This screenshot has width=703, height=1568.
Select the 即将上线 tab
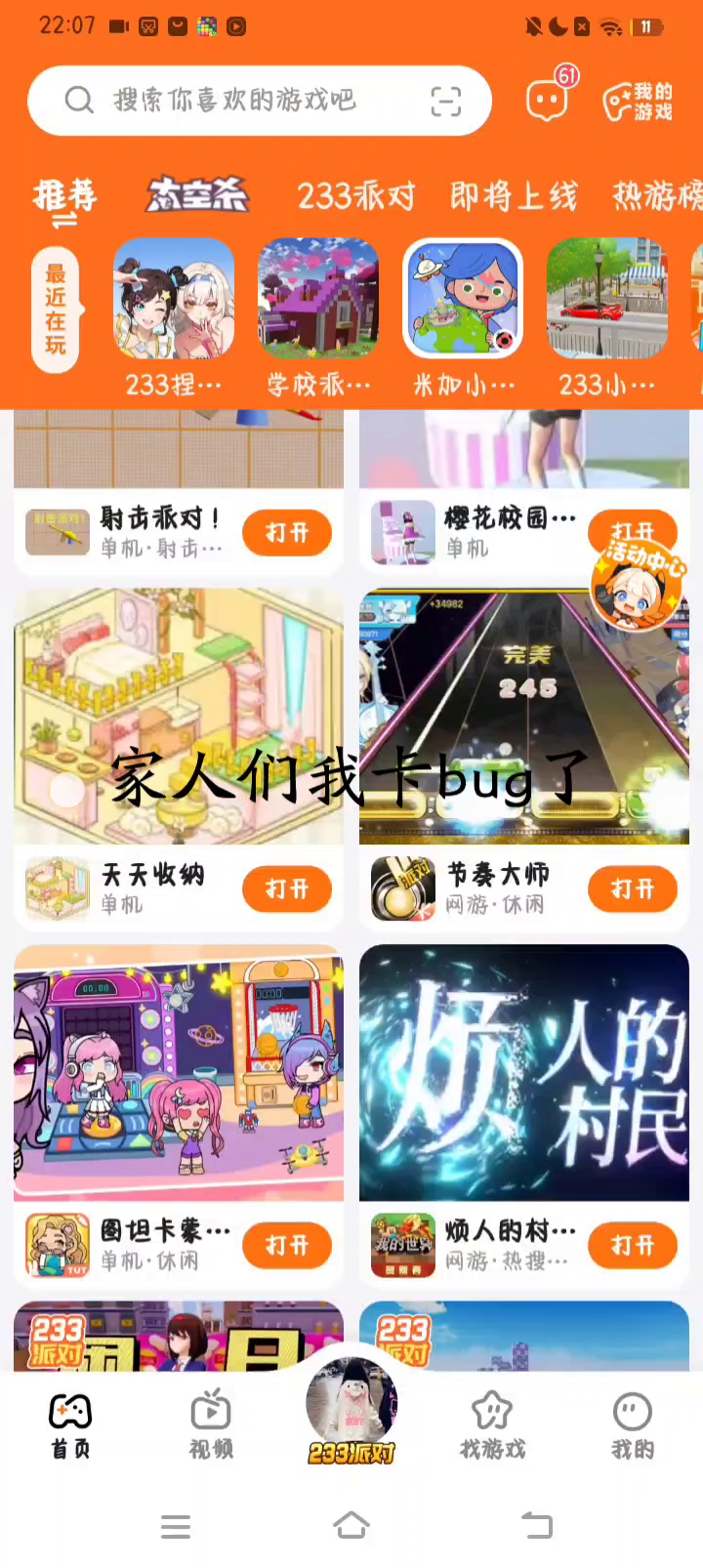514,196
